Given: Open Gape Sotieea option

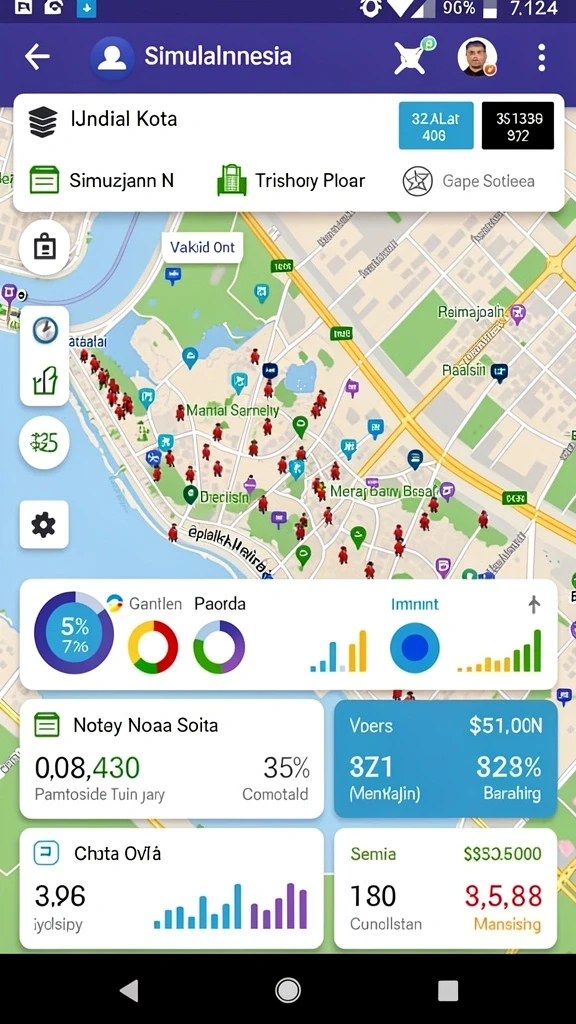Looking at the screenshot, I should point(468,181).
